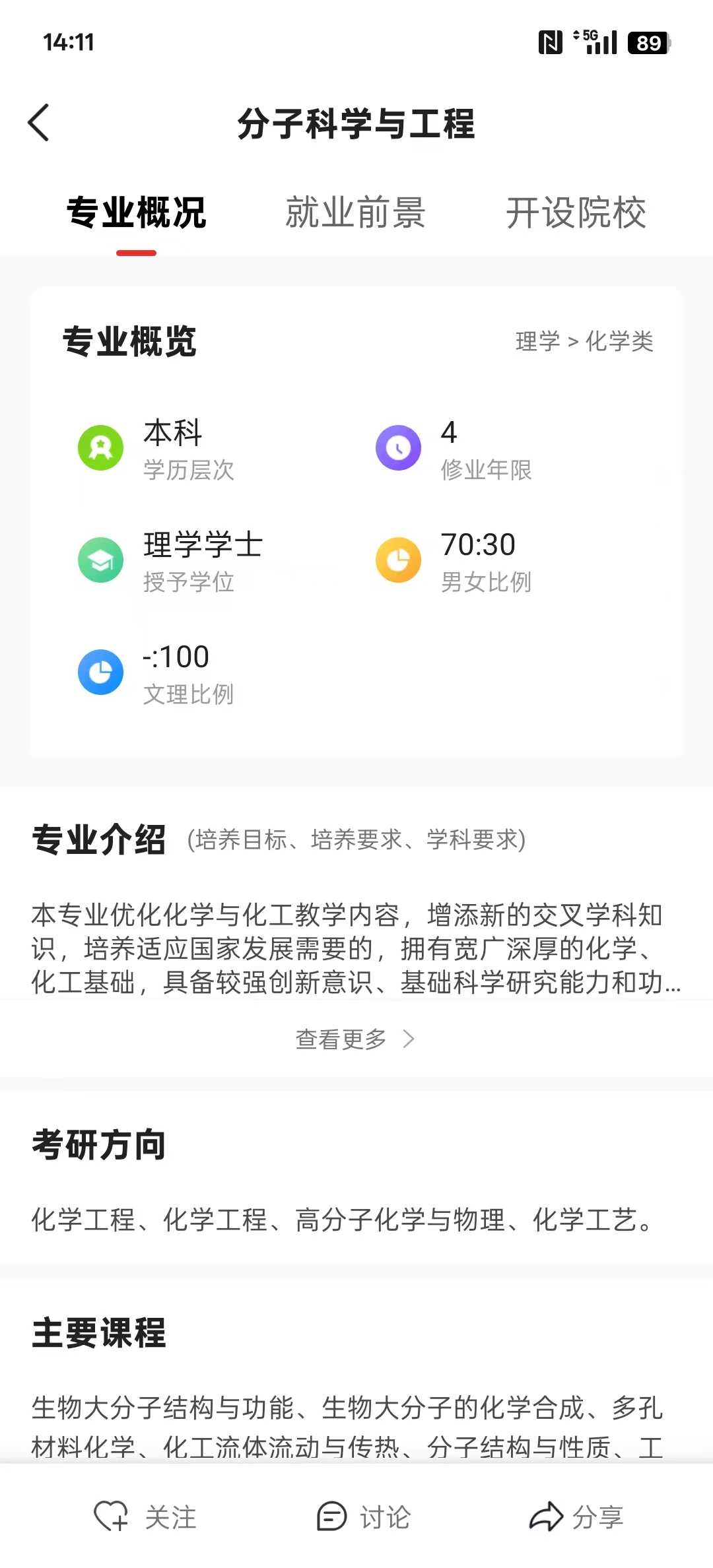Viewport: 713px width, 1568px height.
Task: Follow this major with 关注
Action: (146, 1517)
